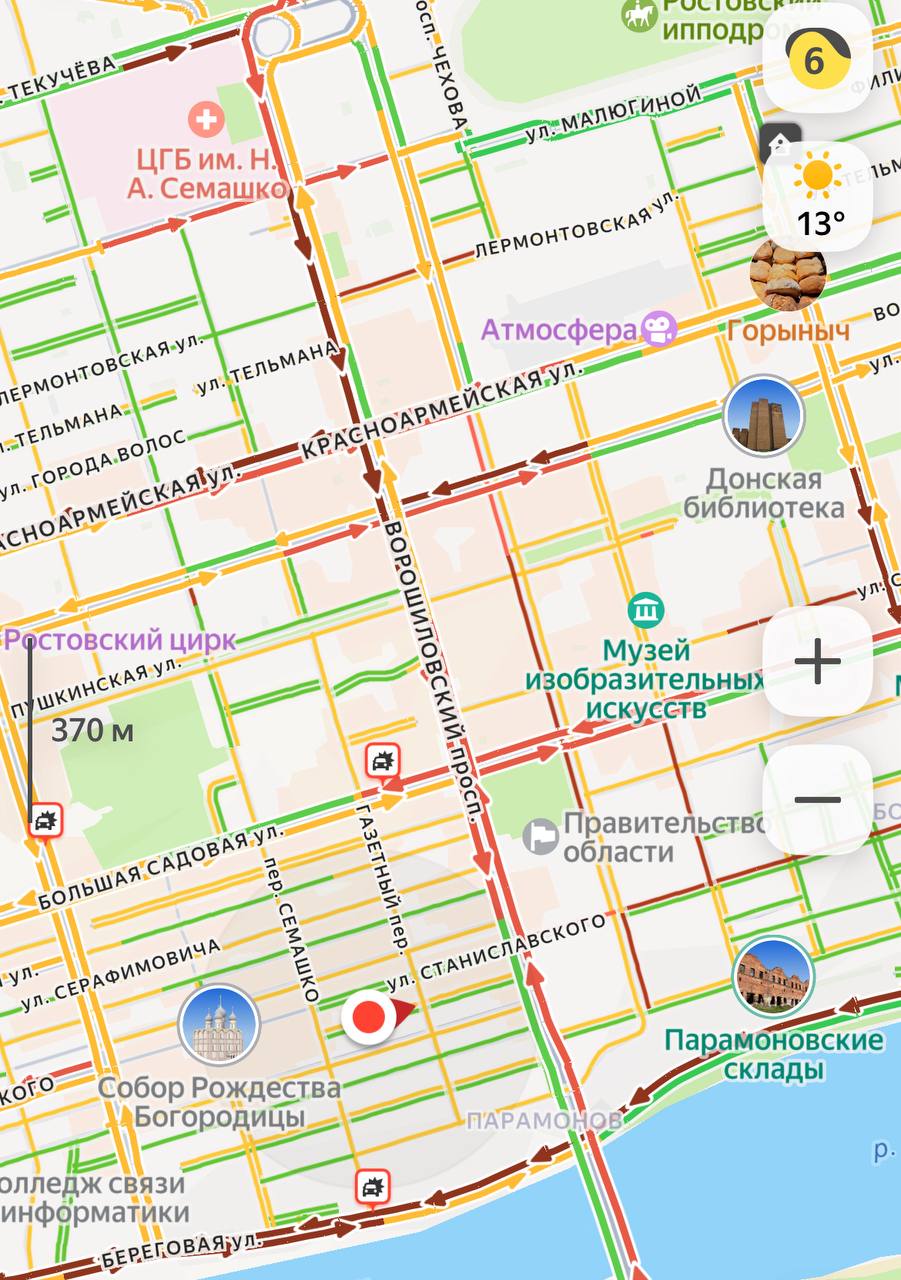
Task: Zoom in with the plus button
Action: coord(817,661)
